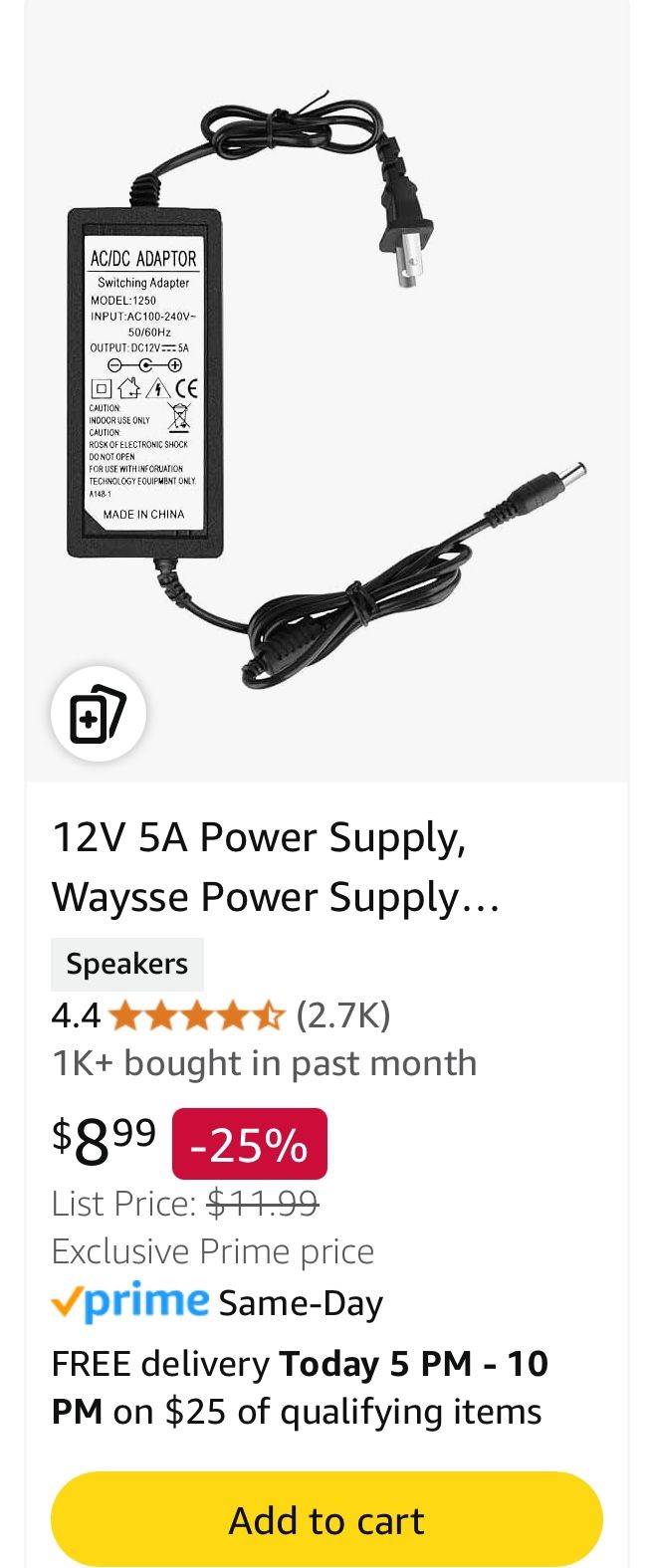This screenshot has height=1568, width=649.
Task: Add the Waysse power supply to cart
Action: coord(326,1519)
